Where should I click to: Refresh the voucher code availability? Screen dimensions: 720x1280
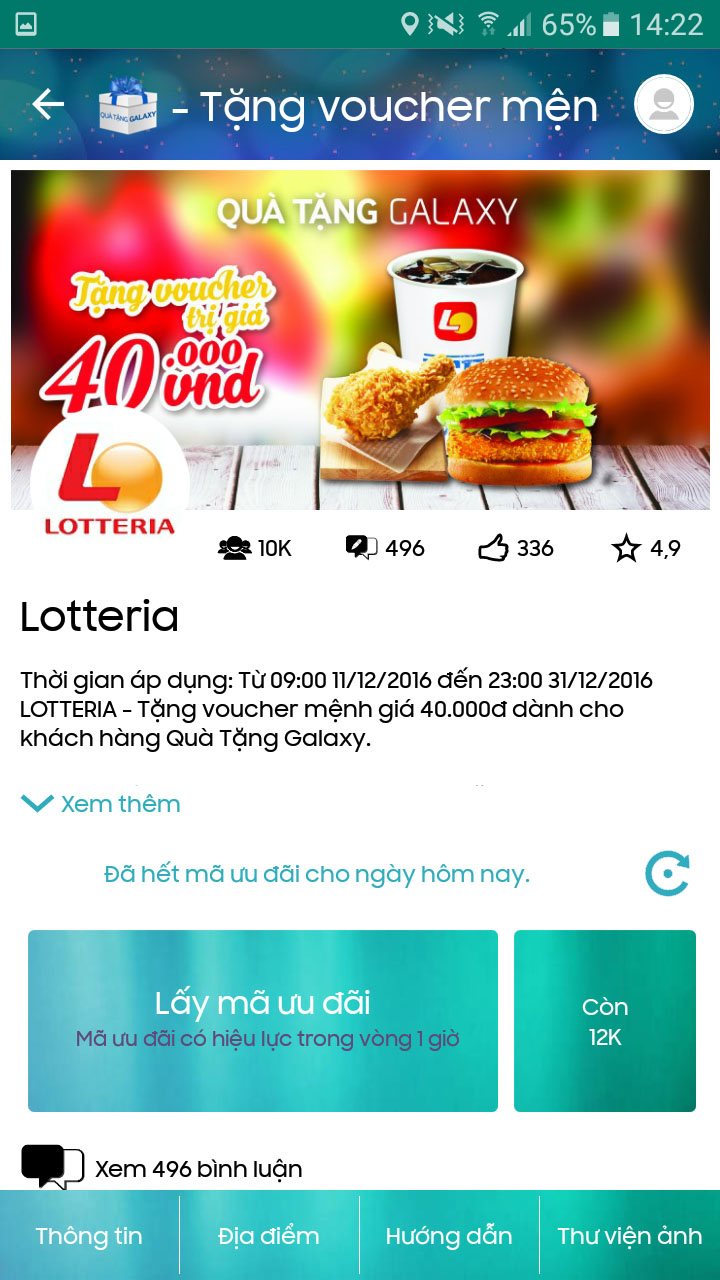[667, 874]
